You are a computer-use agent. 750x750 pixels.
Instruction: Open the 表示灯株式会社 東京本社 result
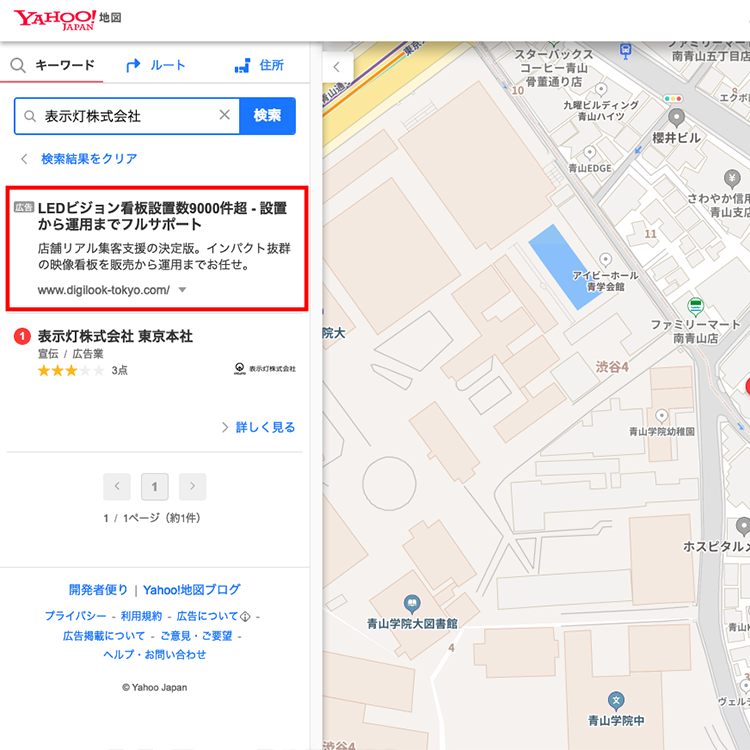(115, 336)
